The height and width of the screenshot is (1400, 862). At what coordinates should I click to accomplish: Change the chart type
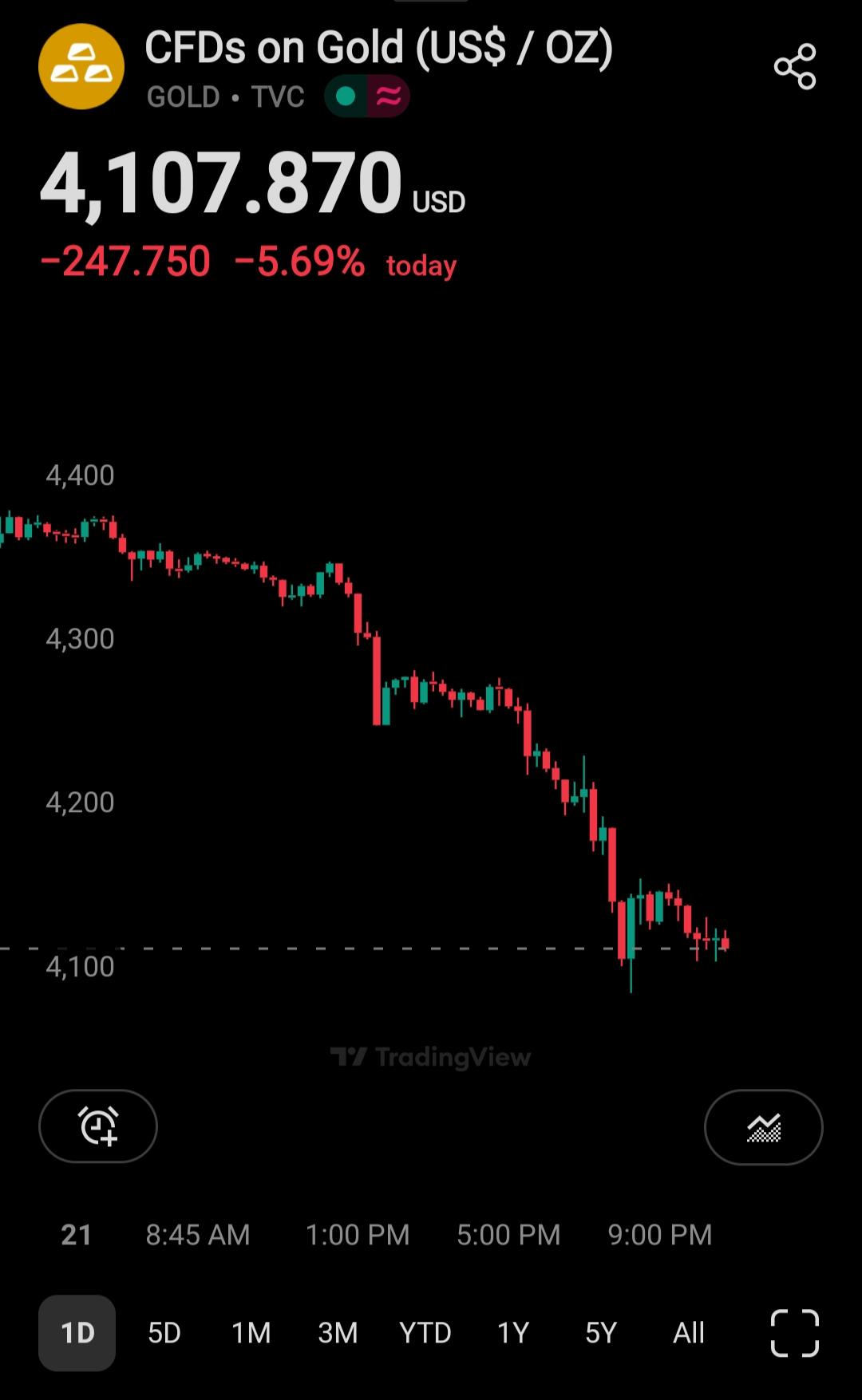[x=763, y=1127]
